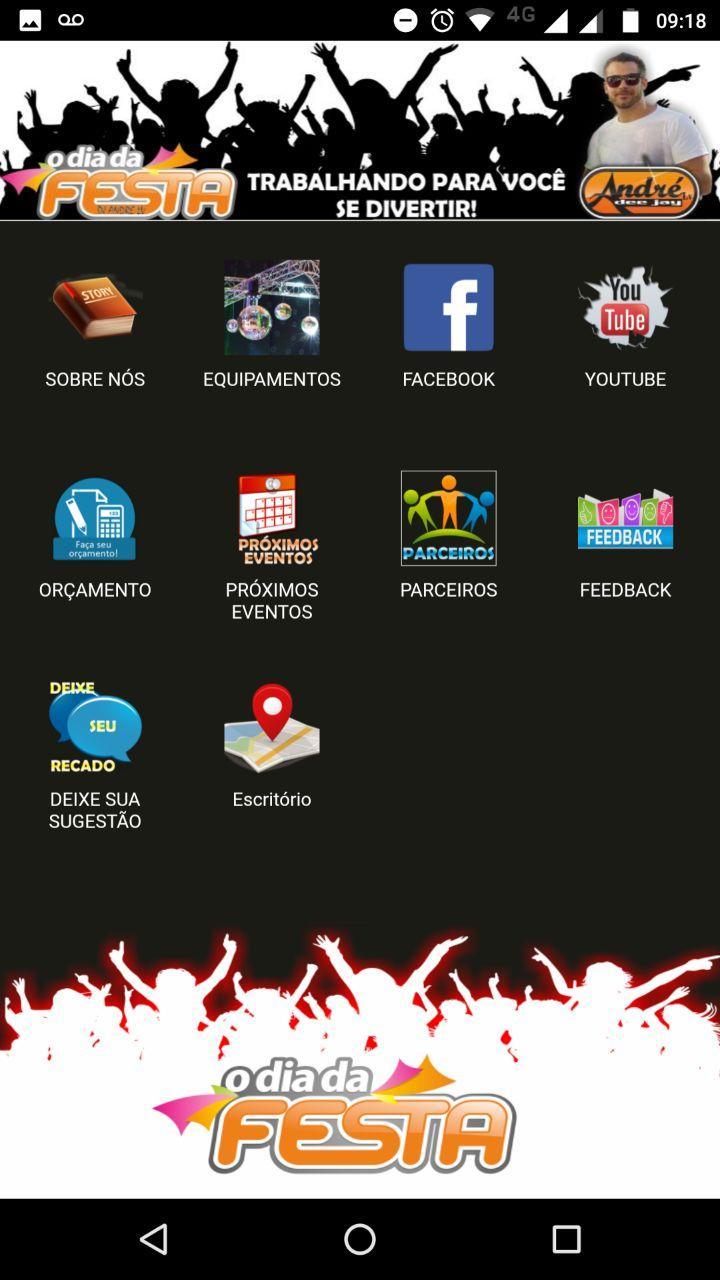Go back using the system back button
720x1280 pixels.
point(154,1240)
